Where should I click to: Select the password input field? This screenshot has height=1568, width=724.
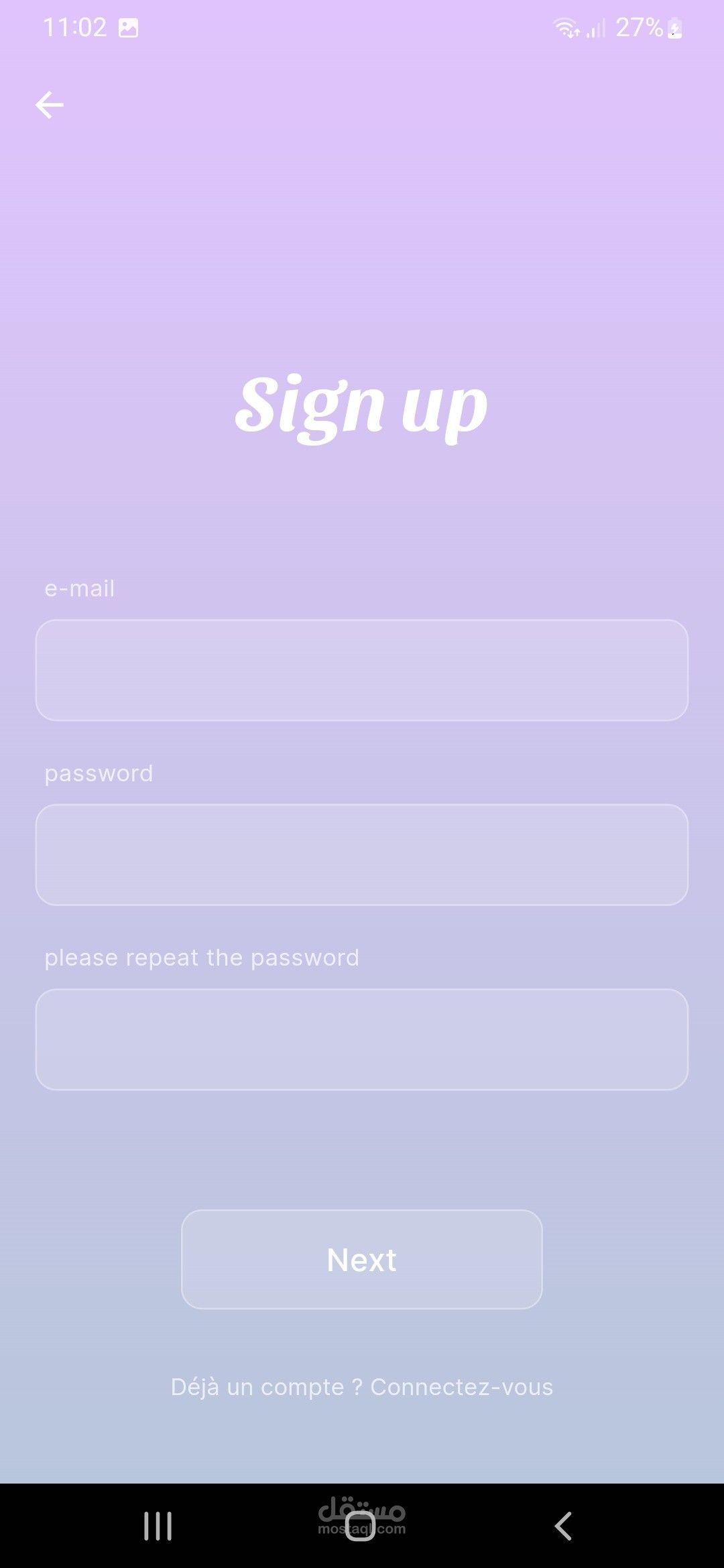(x=362, y=855)
